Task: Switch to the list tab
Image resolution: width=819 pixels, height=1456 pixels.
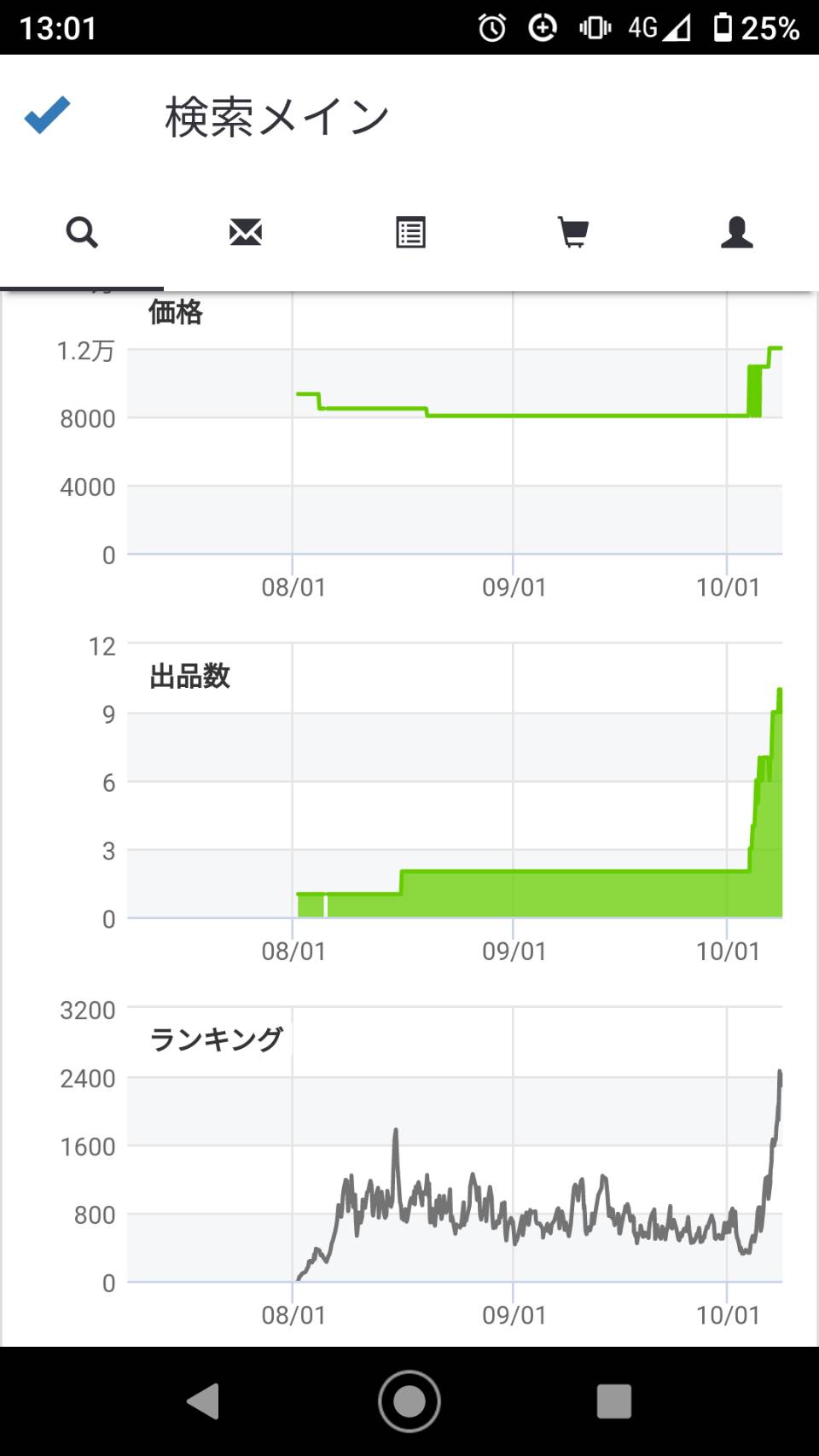Action: coord(410,232)
